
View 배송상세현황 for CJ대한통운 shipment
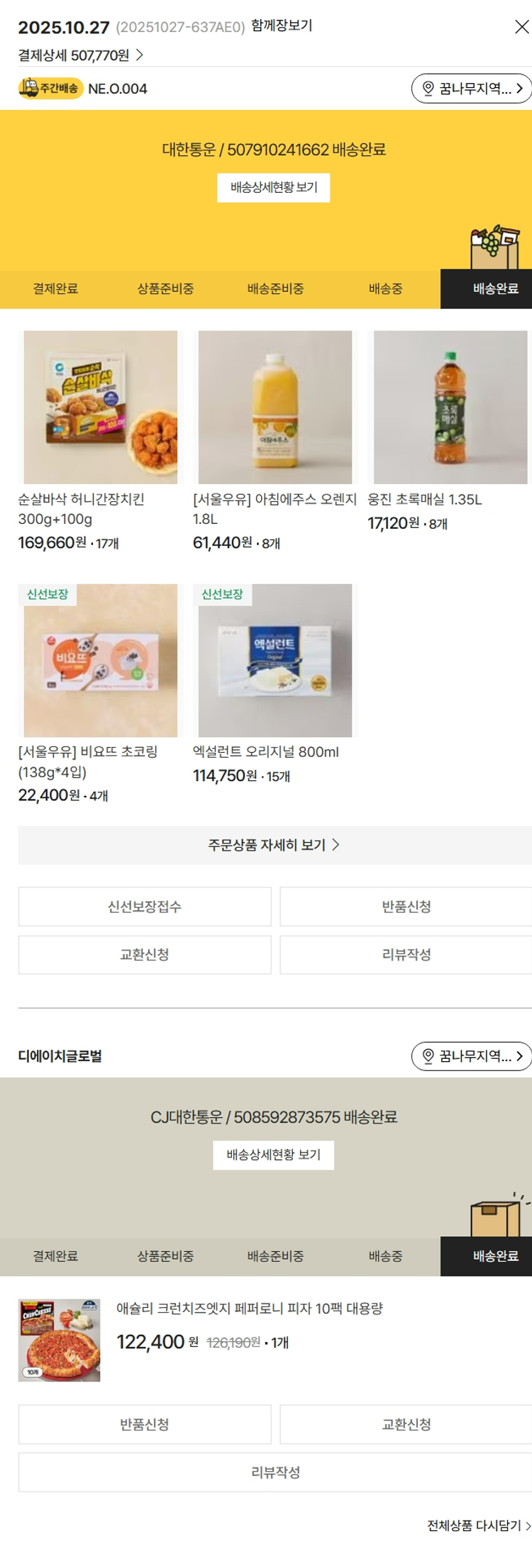273,1155
